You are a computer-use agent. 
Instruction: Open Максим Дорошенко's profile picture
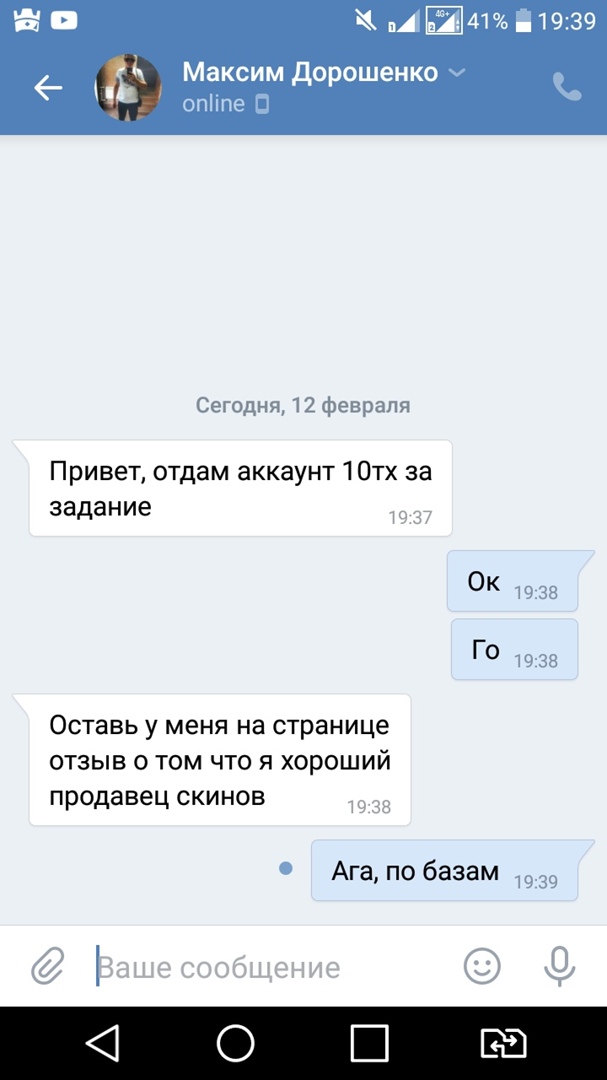click(x=128, y=88)
